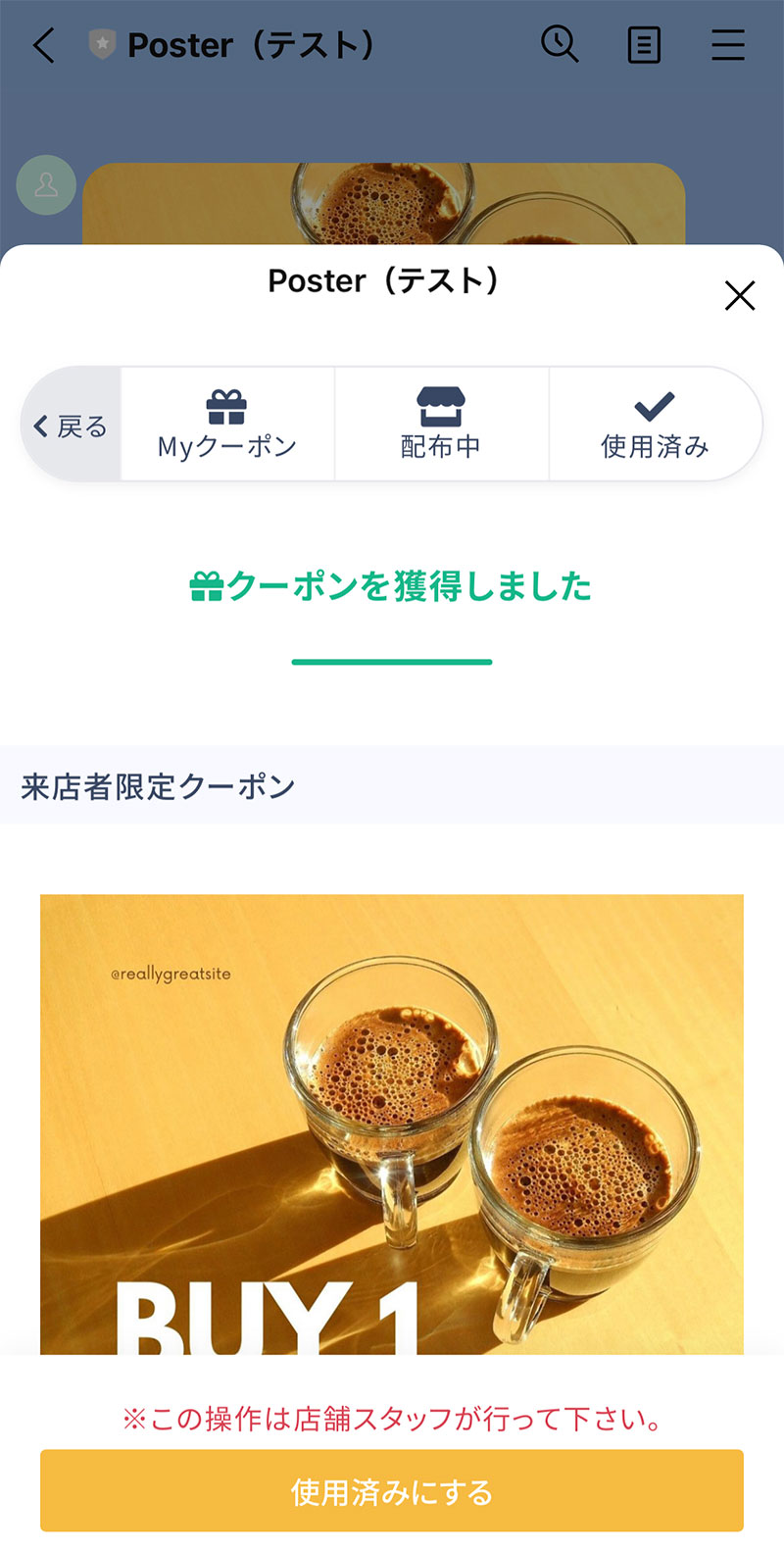Go back from the chat header arrow
Screen dimensions: 784x1551
44,45
